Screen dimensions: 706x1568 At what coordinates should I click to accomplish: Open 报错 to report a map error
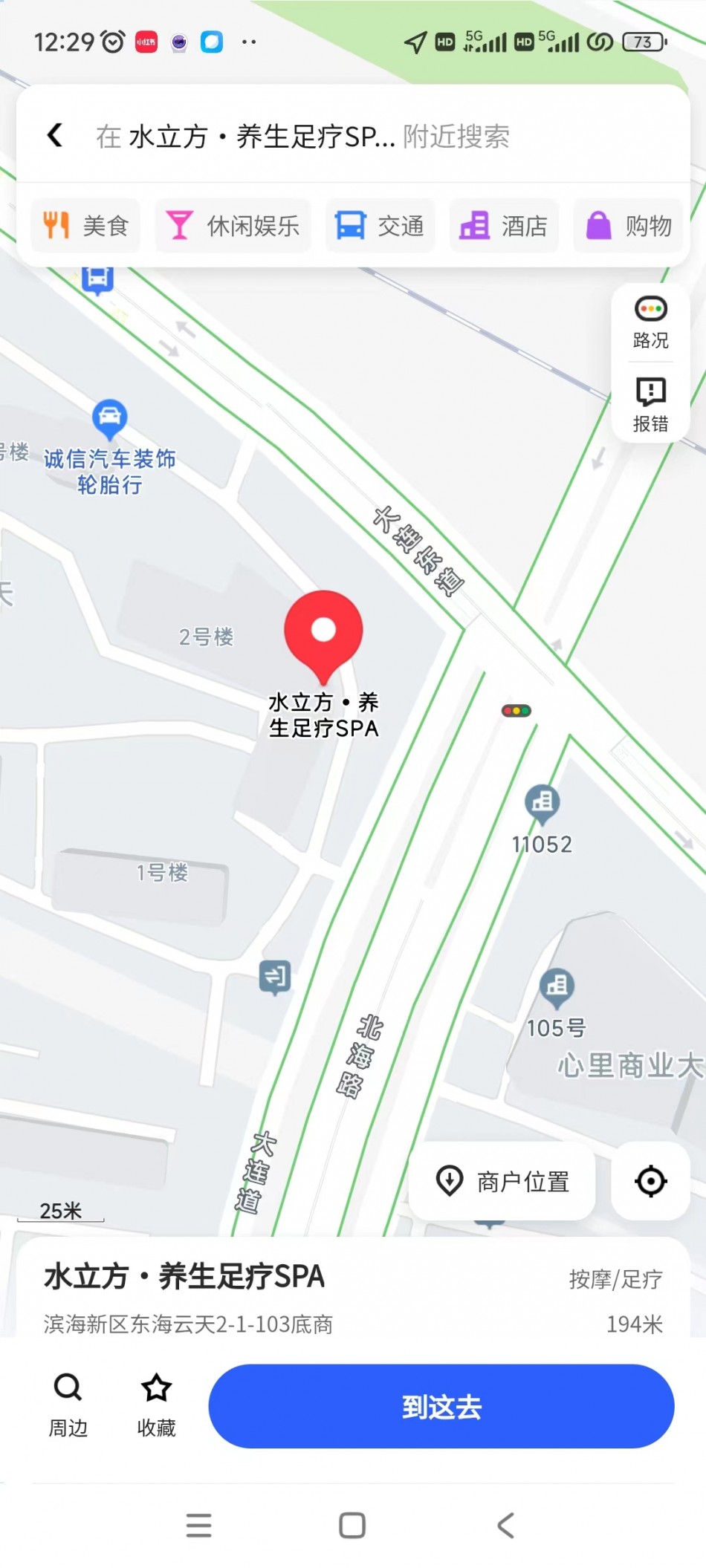650,405
